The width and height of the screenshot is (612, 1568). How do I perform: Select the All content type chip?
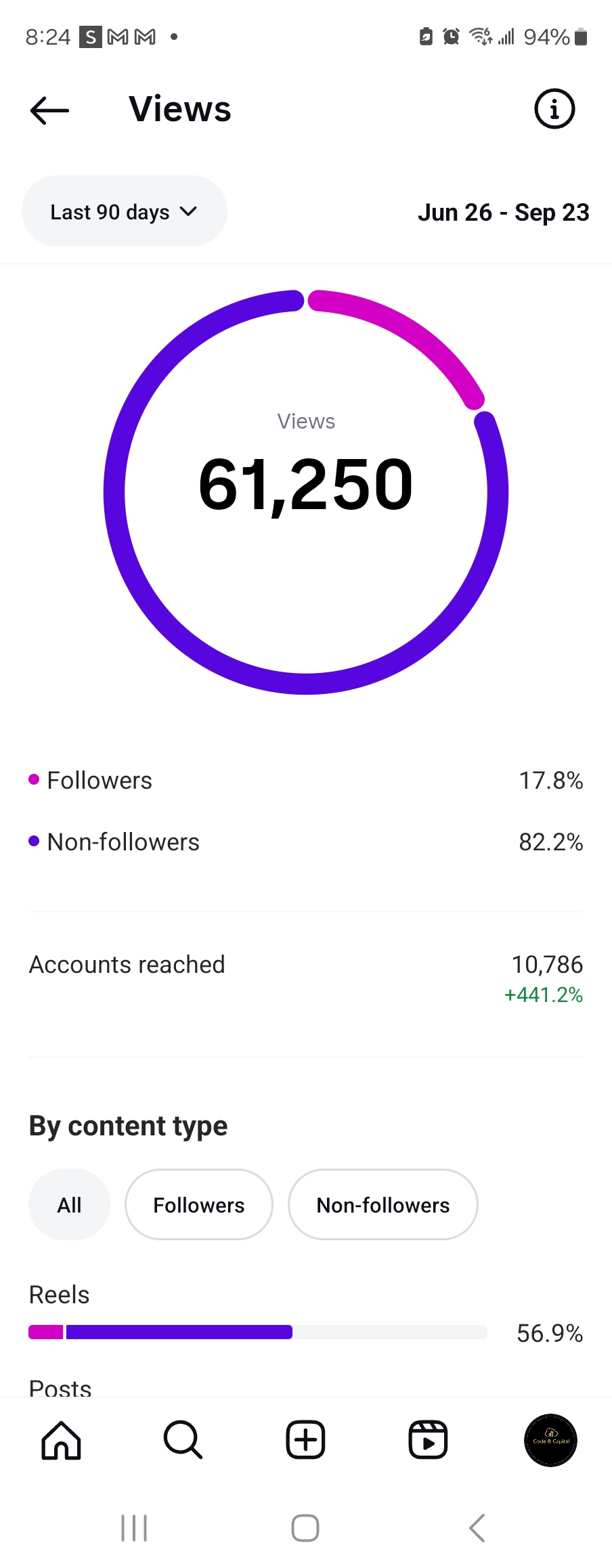pos(69,1205)
